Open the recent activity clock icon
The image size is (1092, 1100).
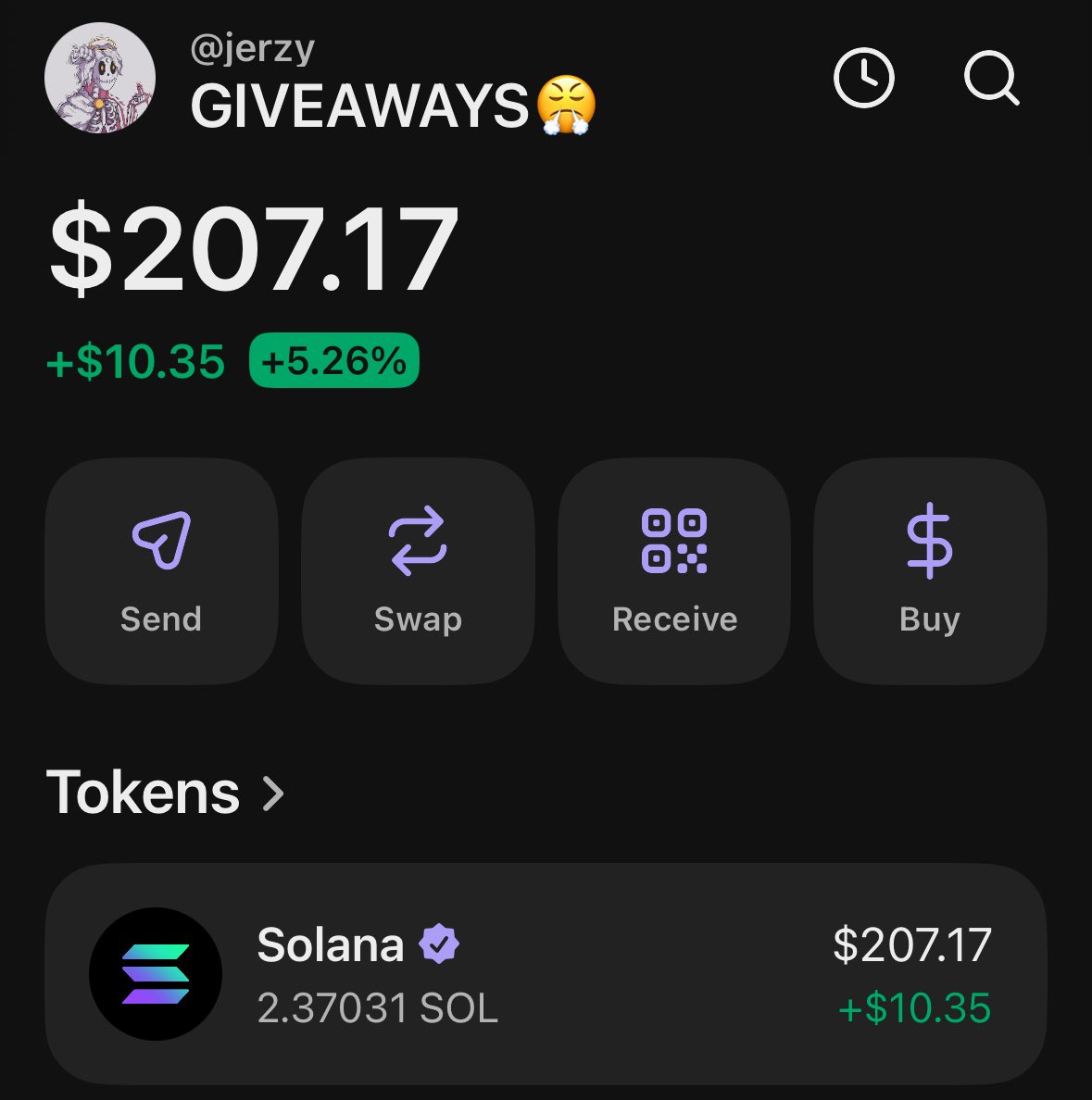pos(863,79)
